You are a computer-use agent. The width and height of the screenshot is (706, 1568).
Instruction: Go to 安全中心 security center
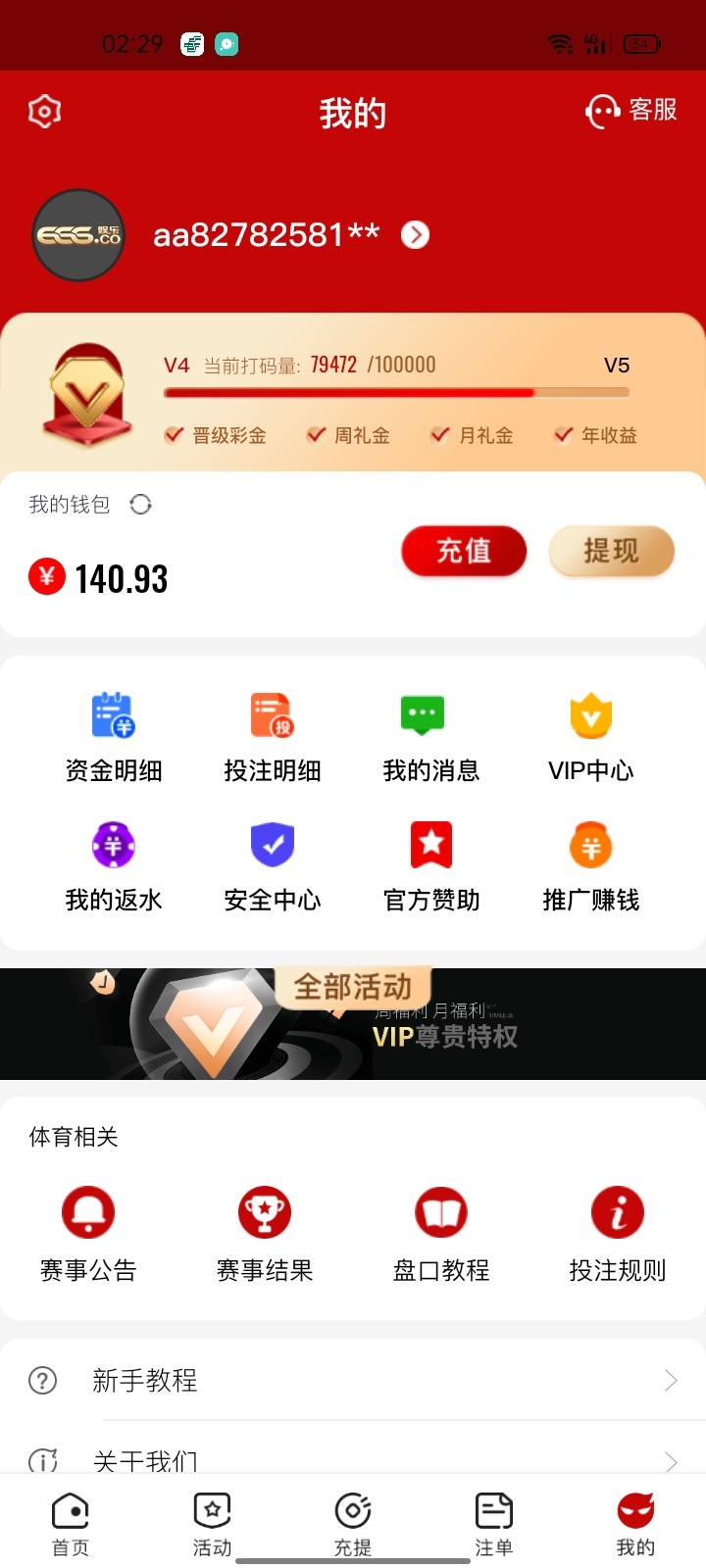click(x=273, y=866)
